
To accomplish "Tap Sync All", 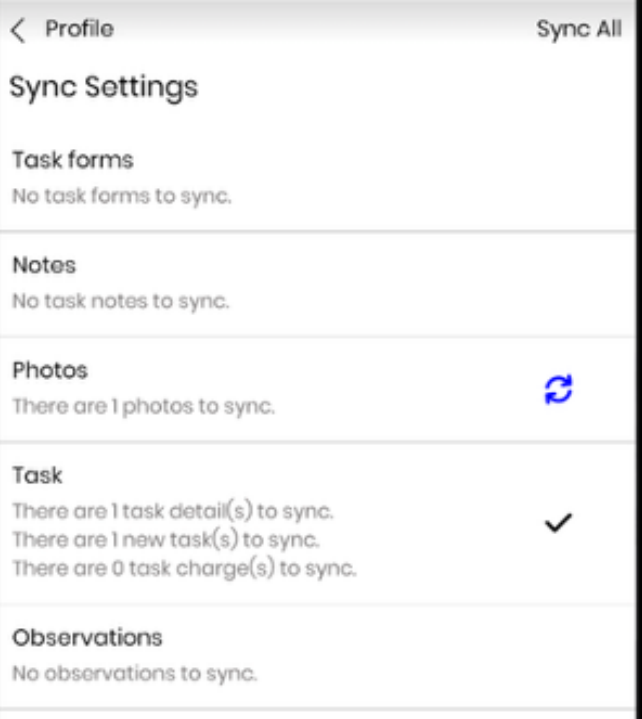I will [x=578, y=29].
